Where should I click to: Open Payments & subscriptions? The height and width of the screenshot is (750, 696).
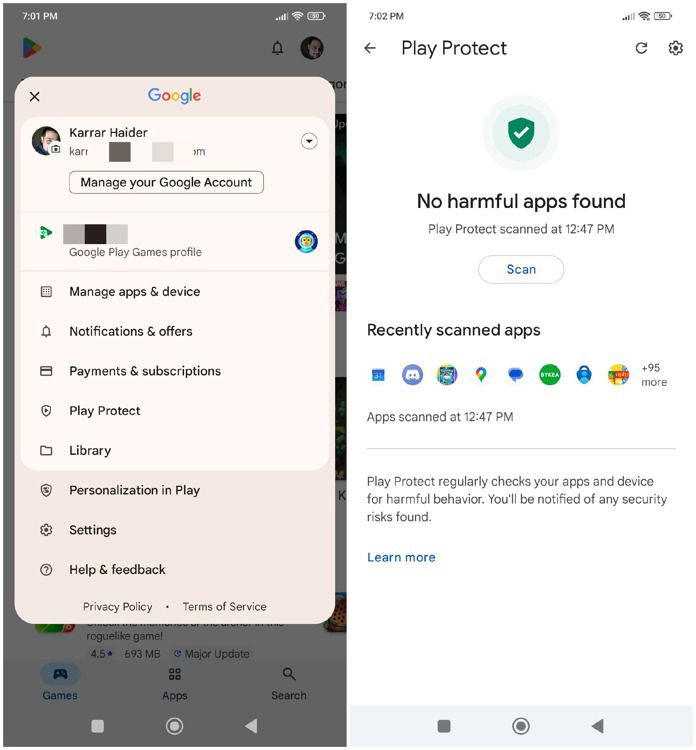[x=144, y=371]
